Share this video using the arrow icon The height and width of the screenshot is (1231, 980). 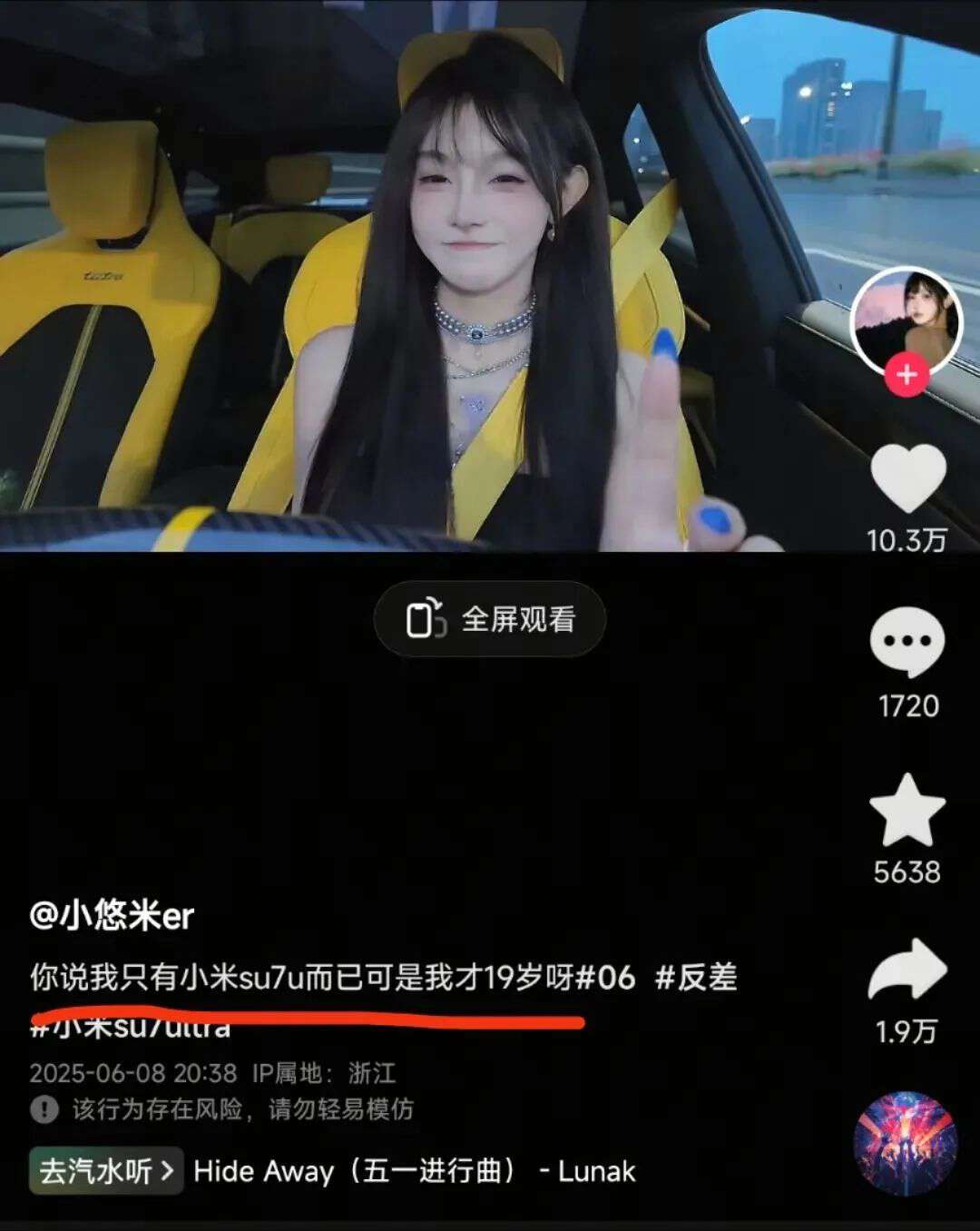[907, 970]
